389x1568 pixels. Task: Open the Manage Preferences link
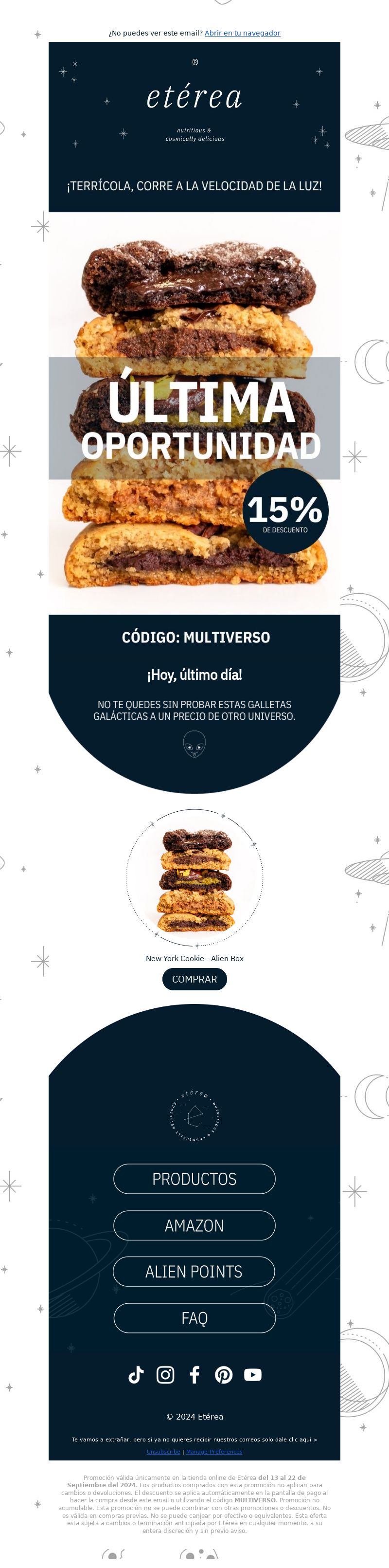[214, 1452]
